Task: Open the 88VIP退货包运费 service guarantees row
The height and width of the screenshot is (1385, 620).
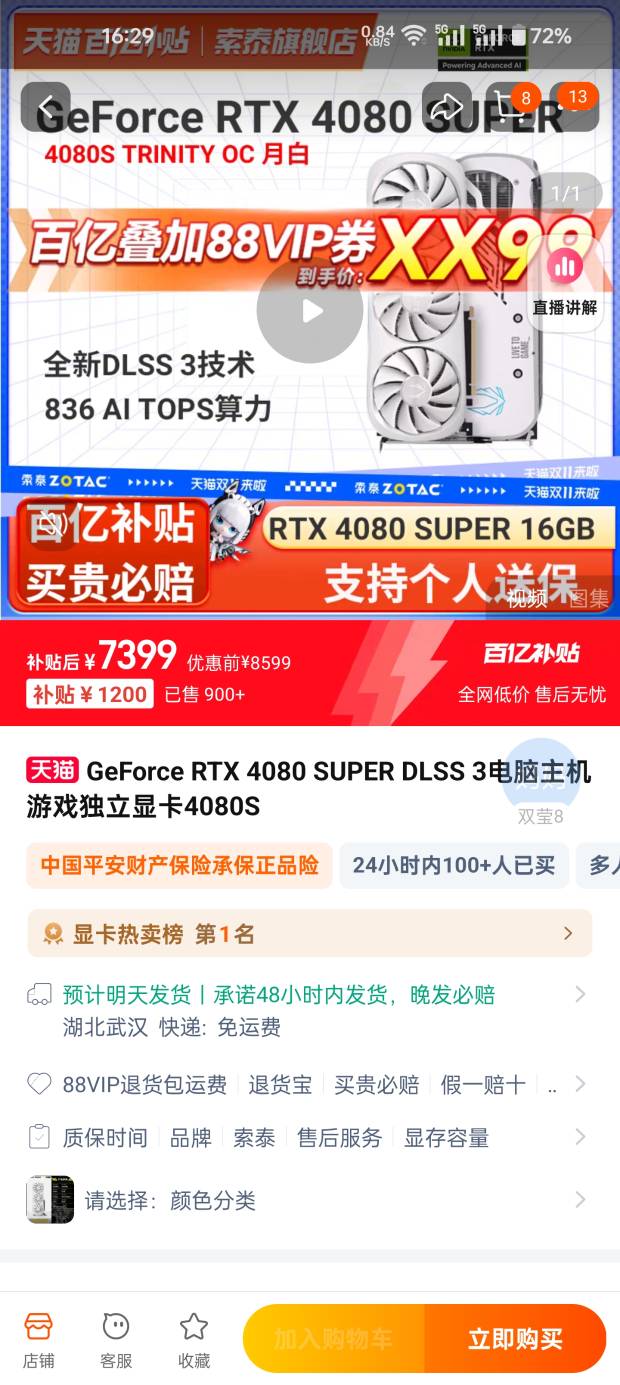Action: click(x=310, y=1084)
